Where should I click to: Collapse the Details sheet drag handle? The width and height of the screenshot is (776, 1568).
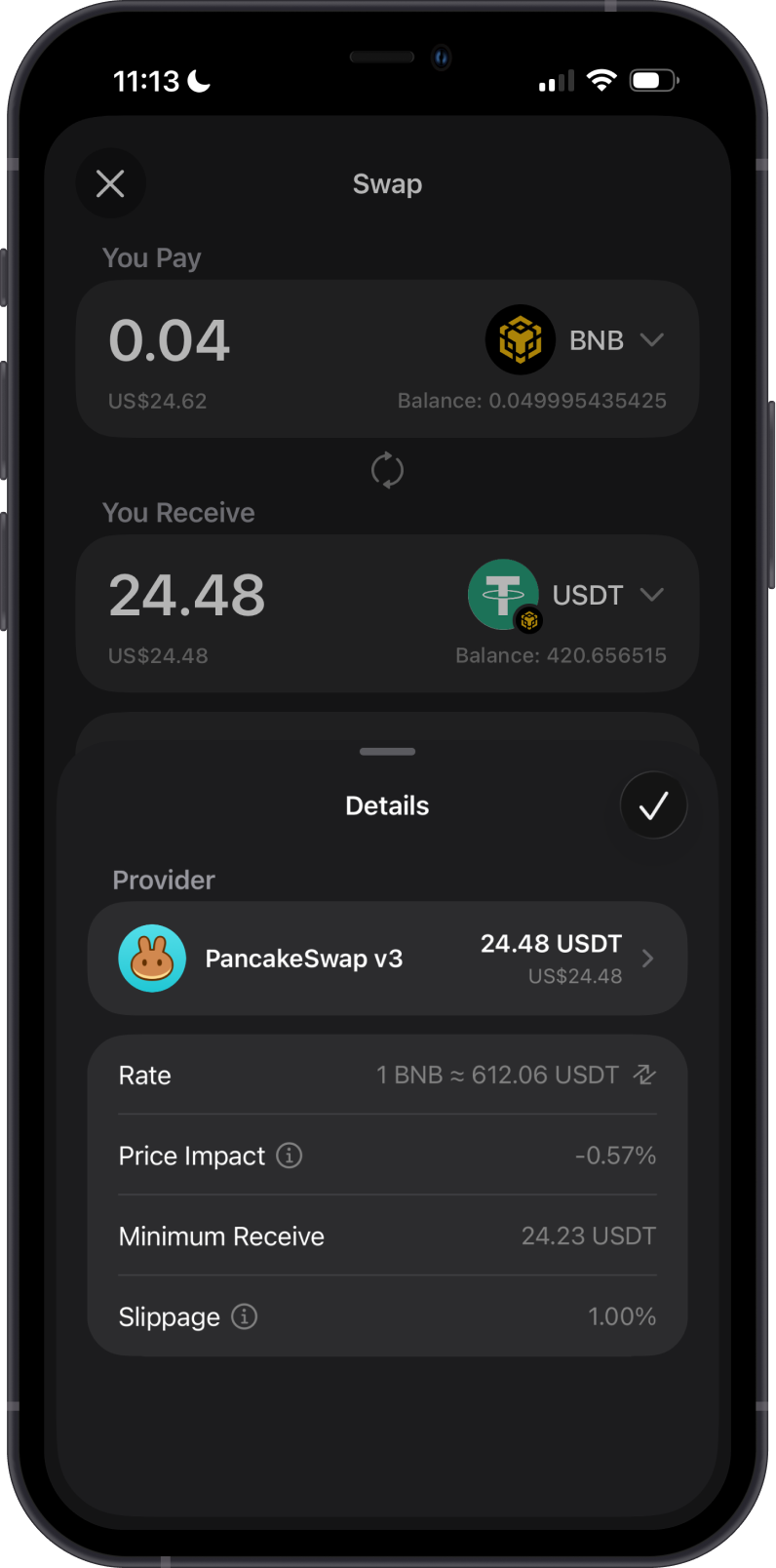point(387,751)
